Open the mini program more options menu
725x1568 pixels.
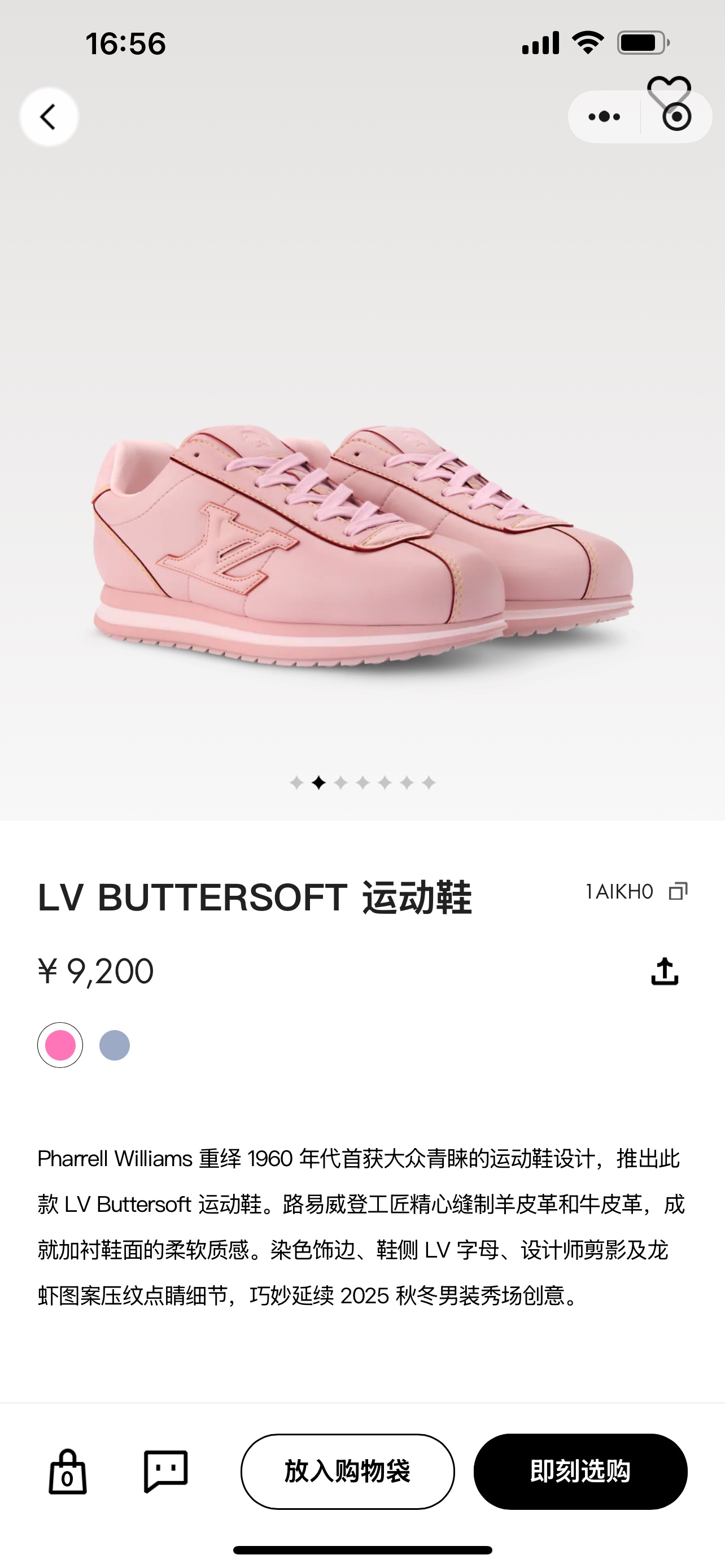pos(604,117)
